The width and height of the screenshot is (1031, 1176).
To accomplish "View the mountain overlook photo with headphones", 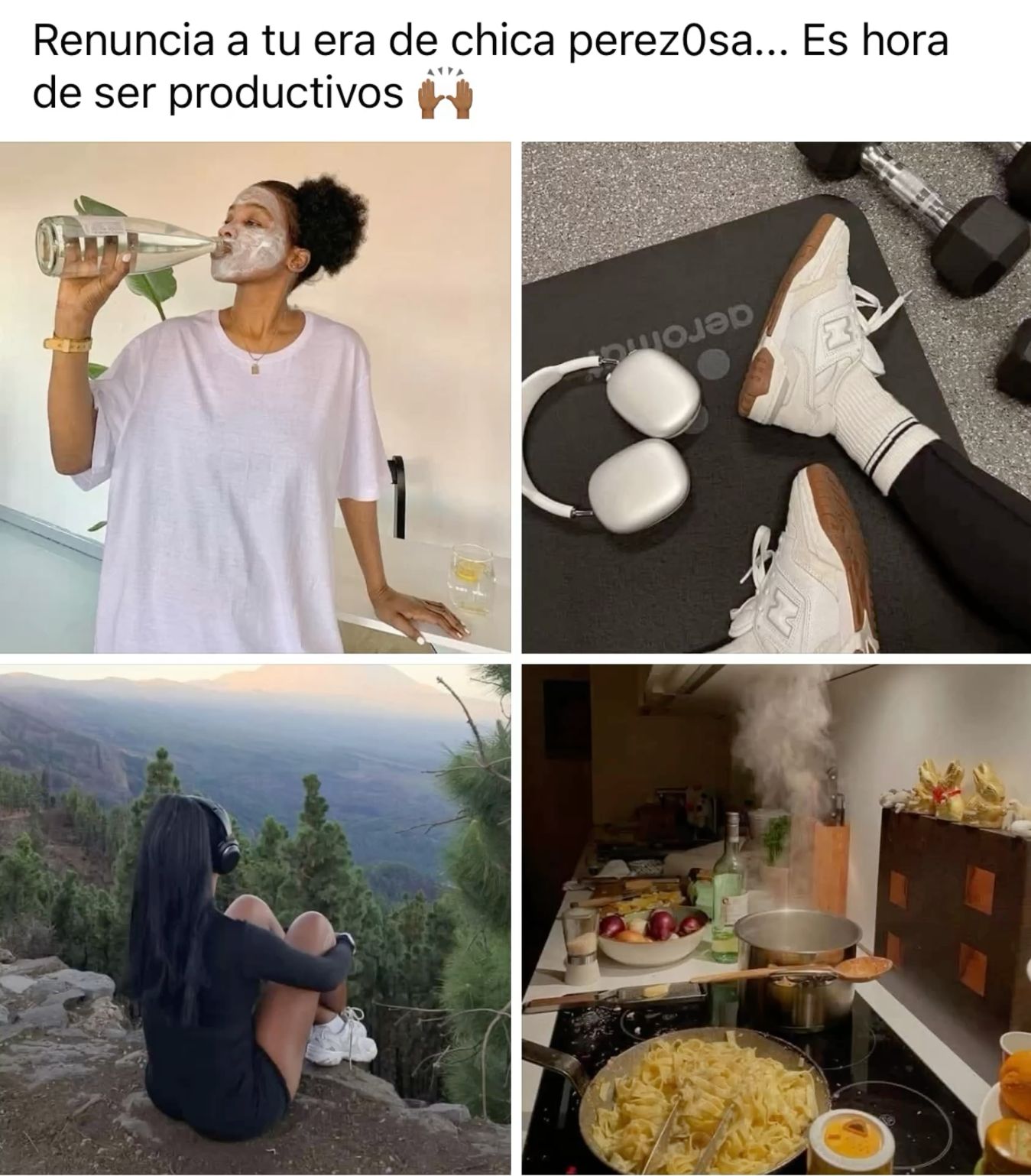I will coord(255,919).
